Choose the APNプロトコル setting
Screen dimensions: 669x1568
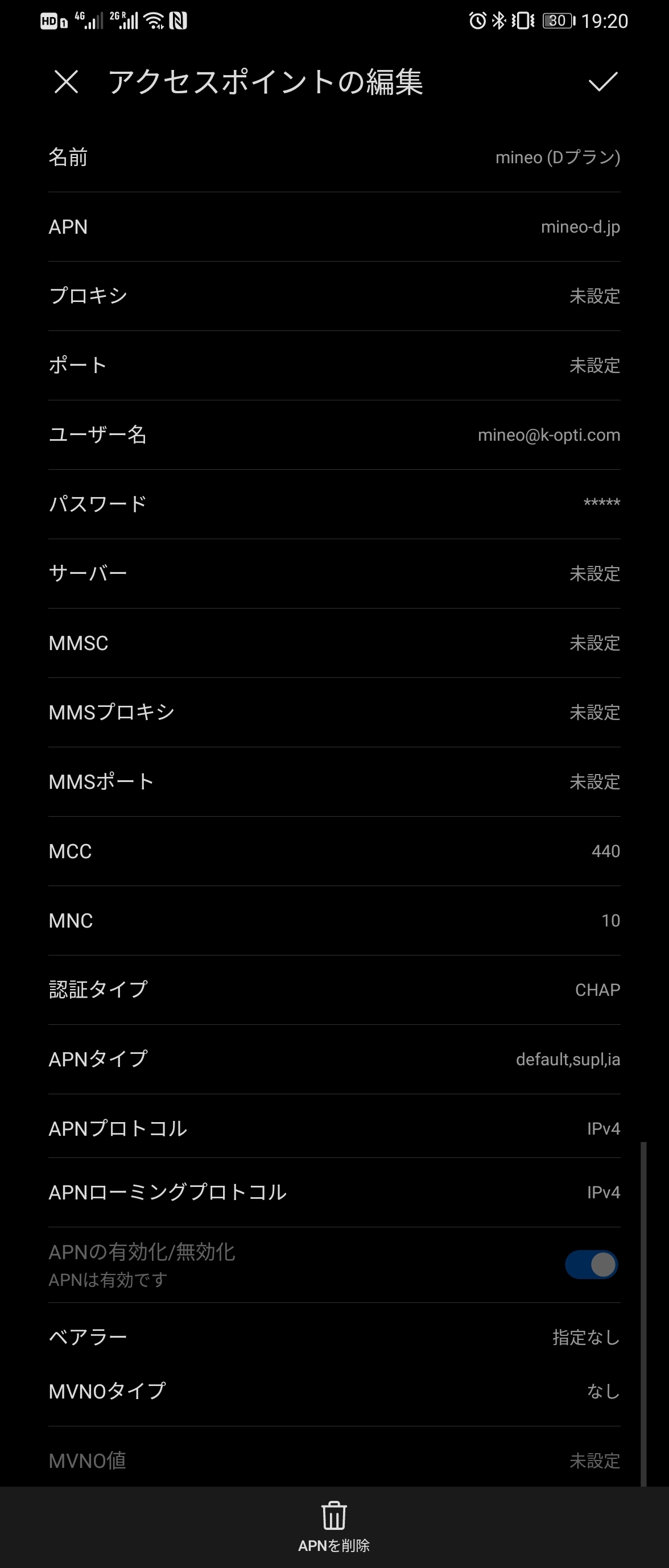coord(334,1128)
